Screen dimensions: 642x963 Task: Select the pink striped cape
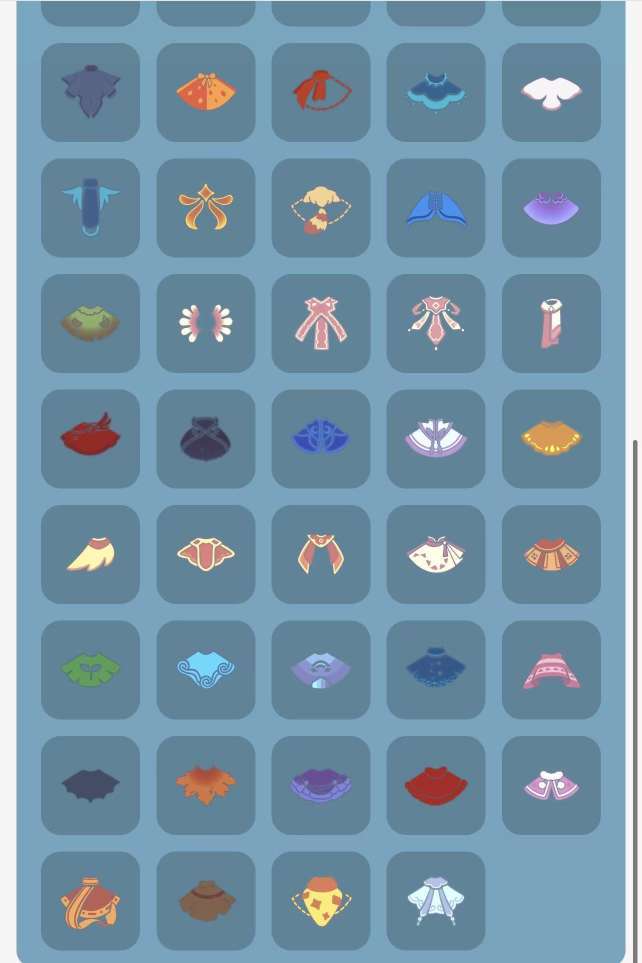pyautogui.click(x=551, y=669)
